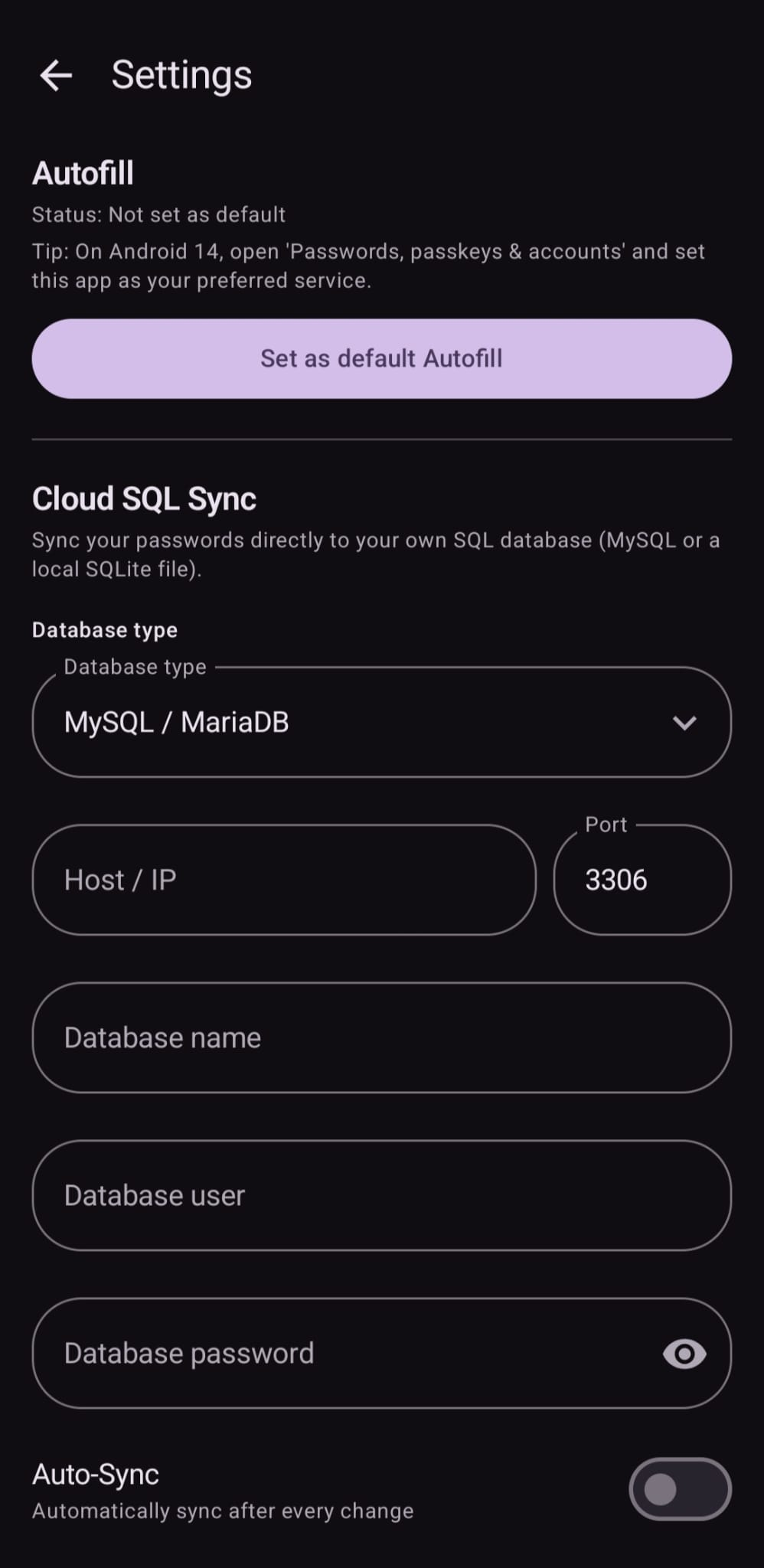Image resolution: width=764 pixels, height=1568 pixels.
Task: Tap Set as default Autofill button
Action: [x=382, y=358]
